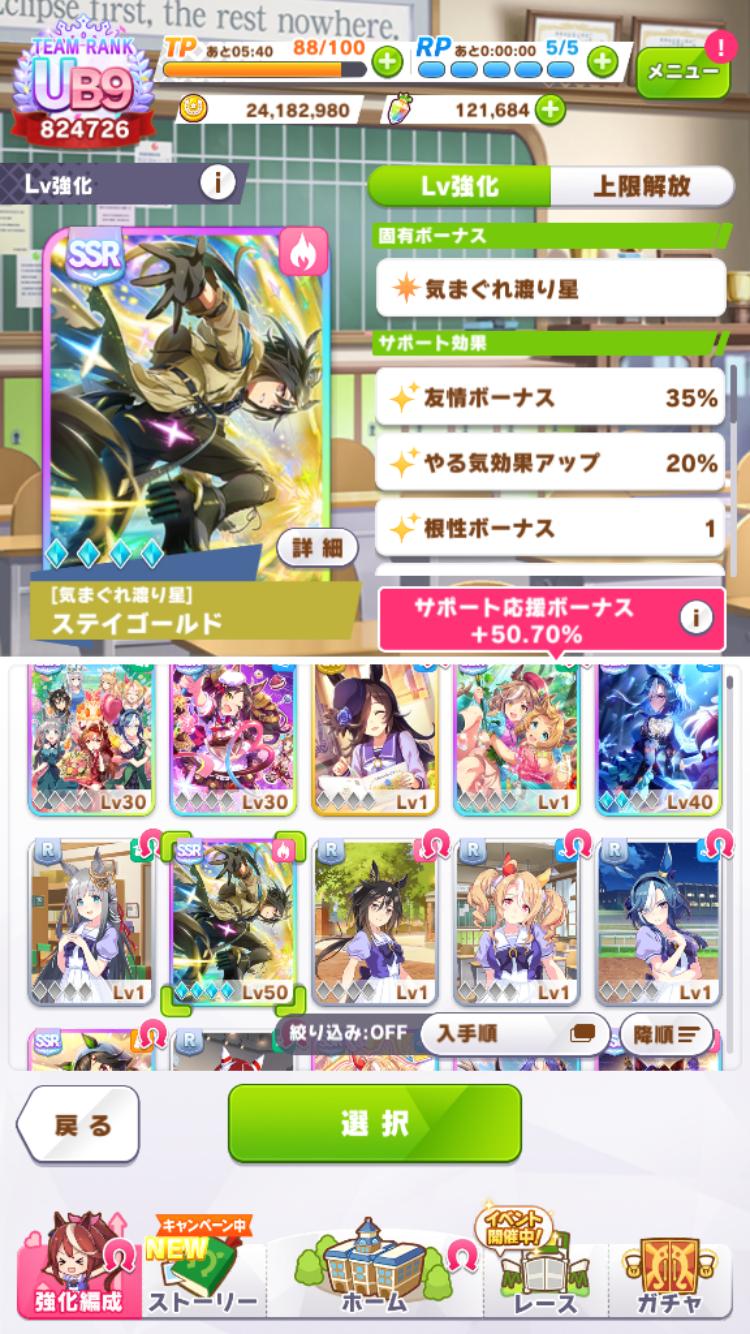The width and height of the screenshot is (750, 1334).
Task: Add RP with the plus icon
Action: 601,62
